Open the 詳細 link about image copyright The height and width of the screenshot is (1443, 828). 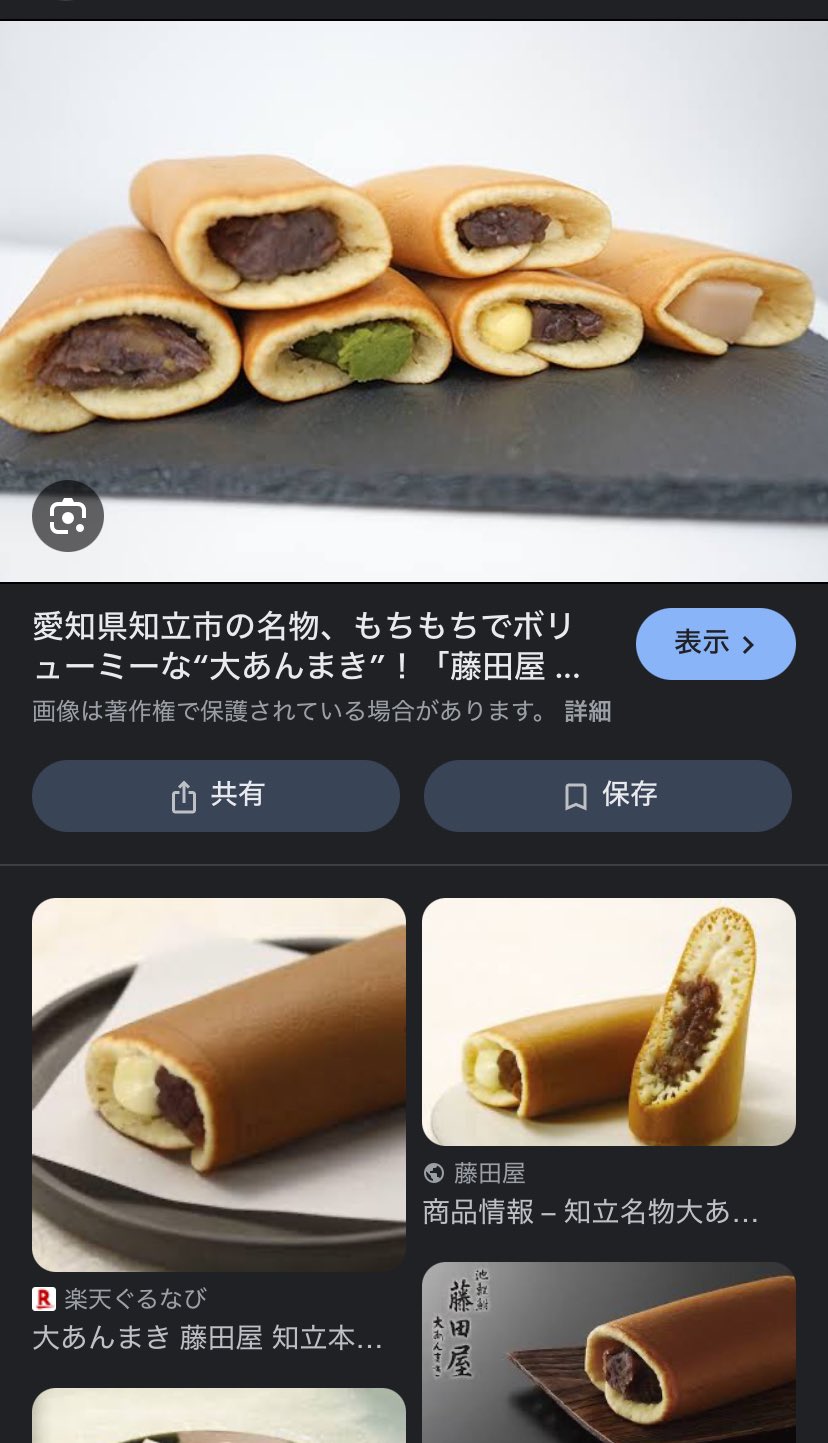[588, 711]
